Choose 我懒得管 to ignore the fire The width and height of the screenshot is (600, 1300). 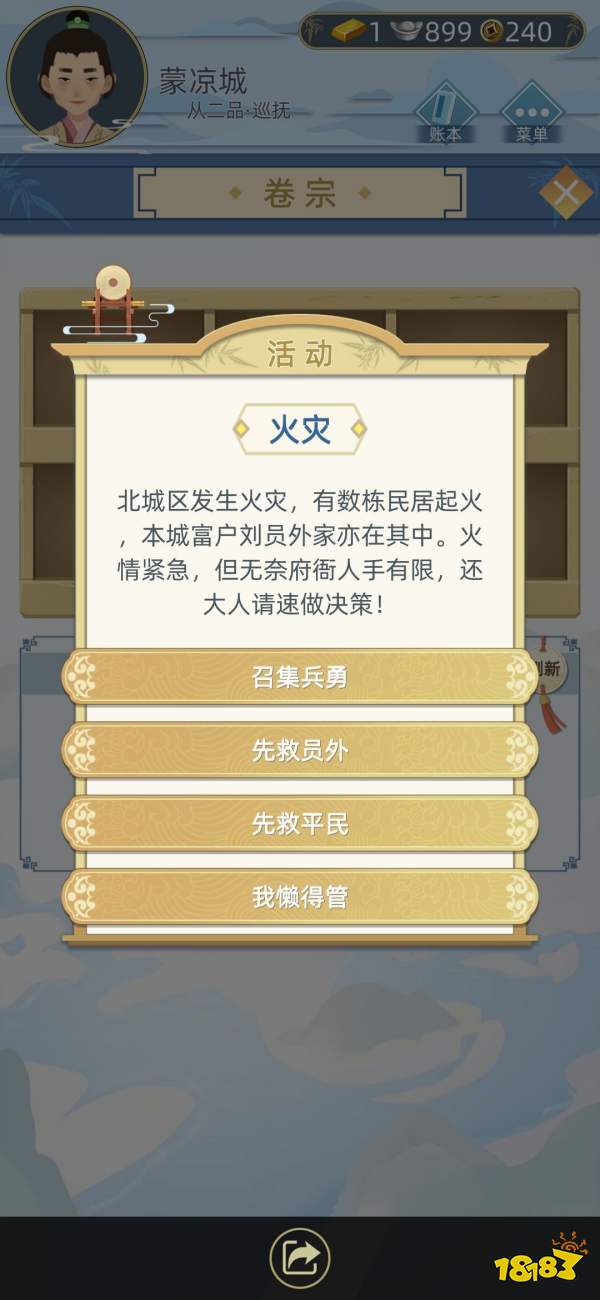click(x=299, y=897)
